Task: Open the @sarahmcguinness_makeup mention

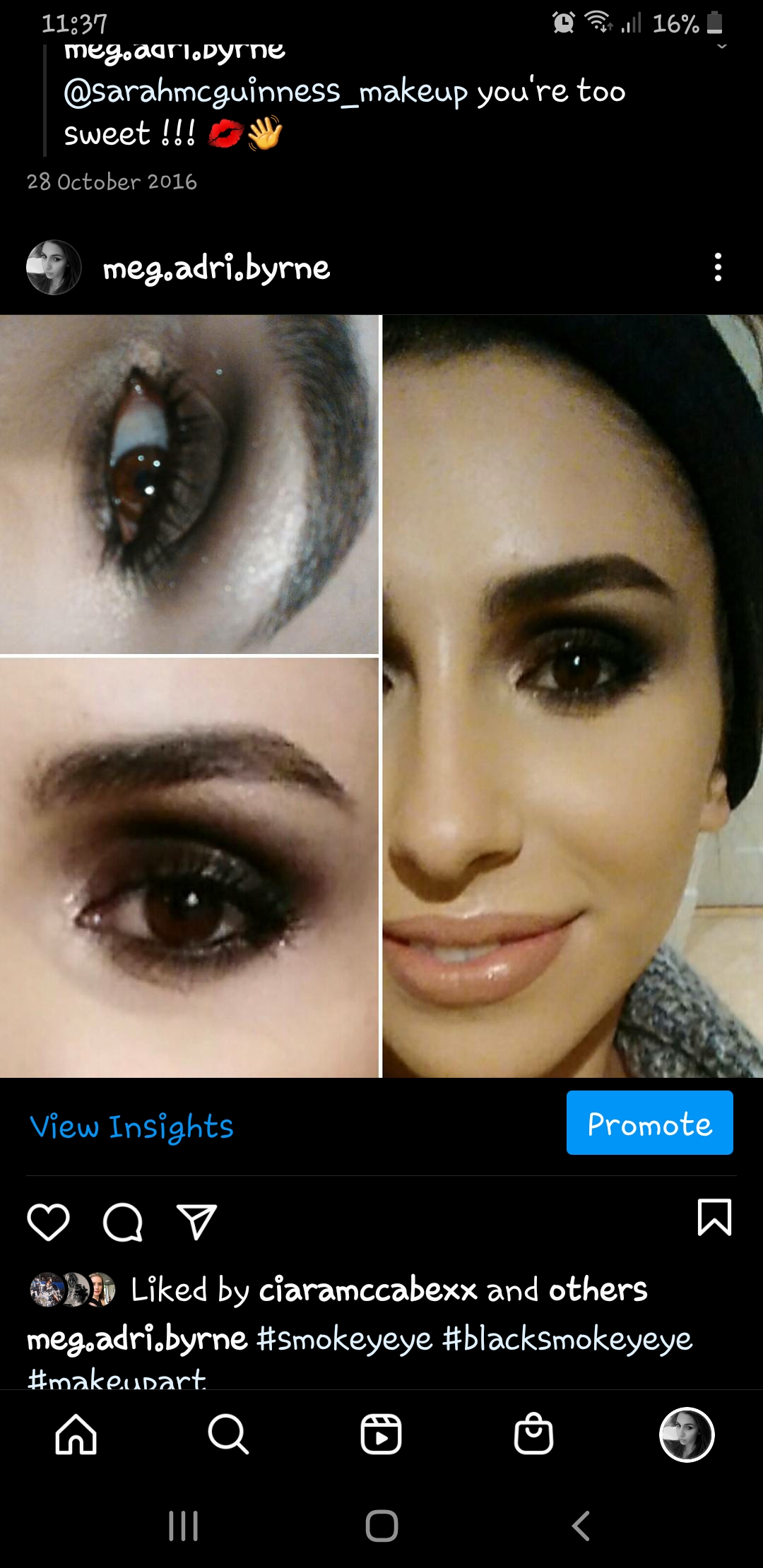Action: tap(266, 92)
